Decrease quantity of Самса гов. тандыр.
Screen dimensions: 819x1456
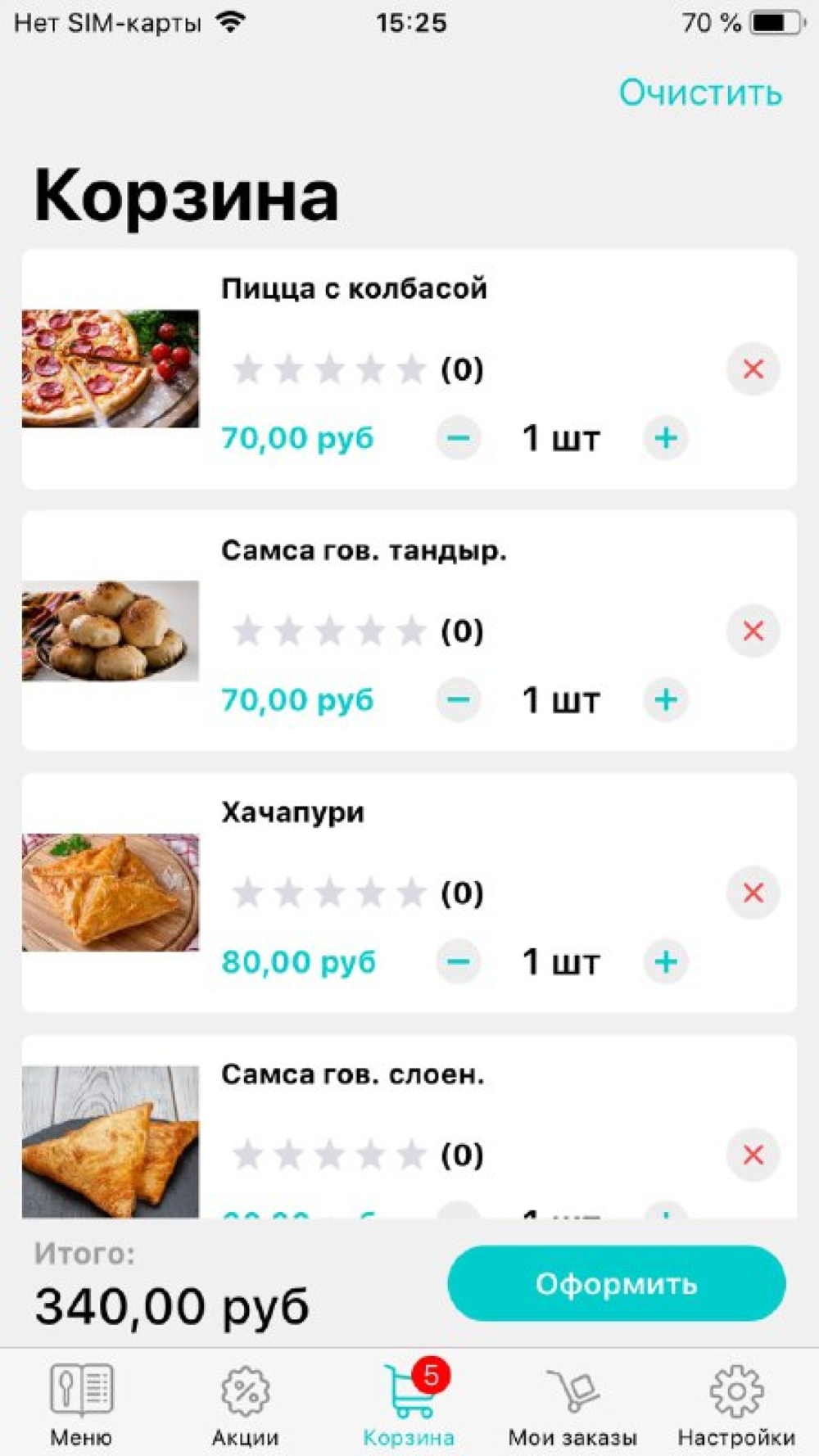(x=459, y=700)
